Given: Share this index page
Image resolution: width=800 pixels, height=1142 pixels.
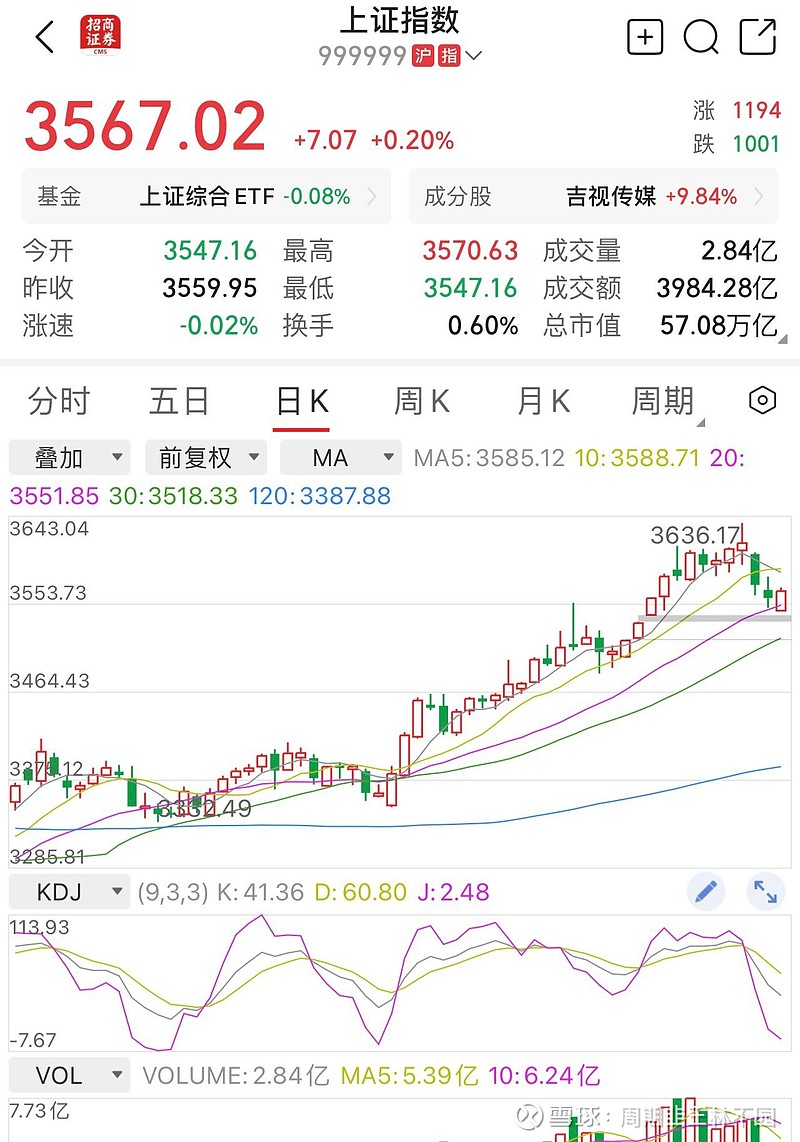Looking at the screenshot, I should pyautogui.click(x=758, y=38).
